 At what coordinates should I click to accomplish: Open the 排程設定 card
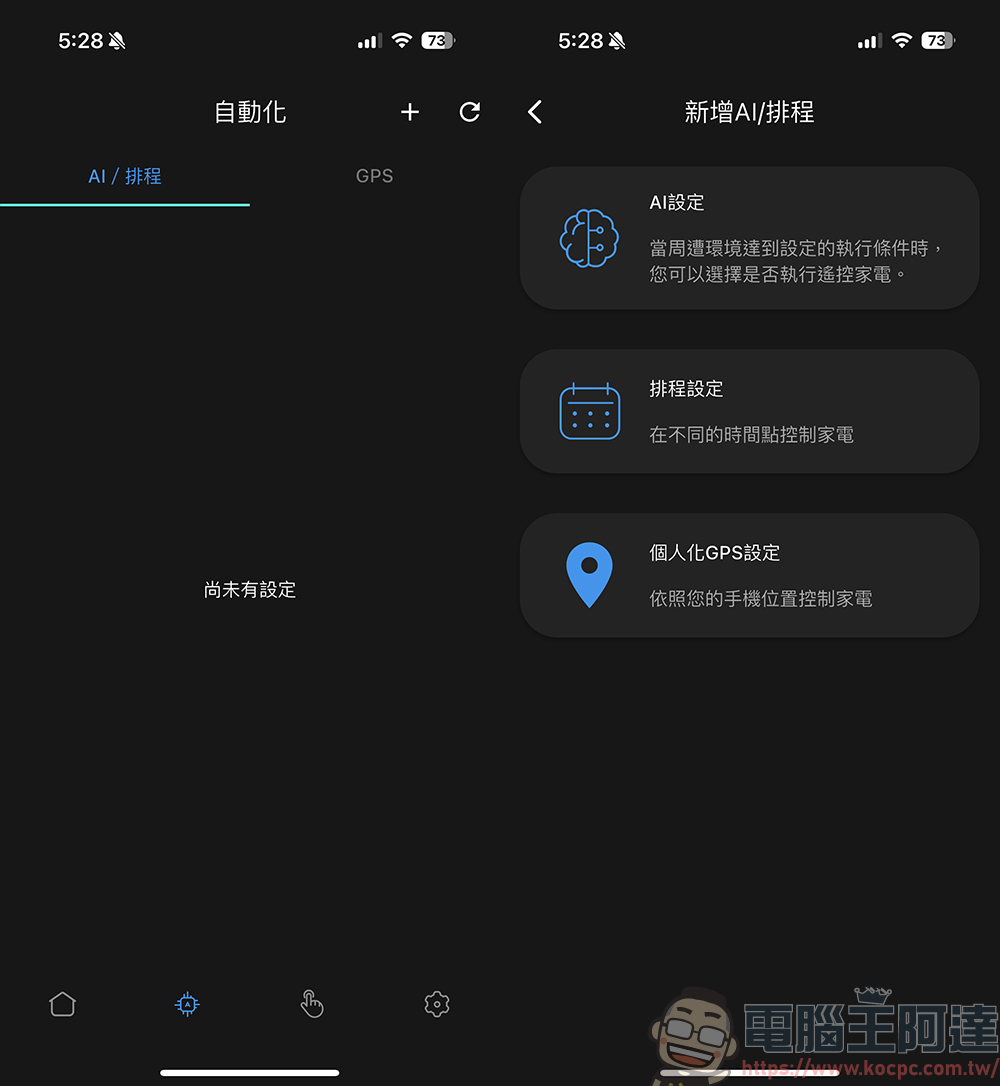point(749,411)
